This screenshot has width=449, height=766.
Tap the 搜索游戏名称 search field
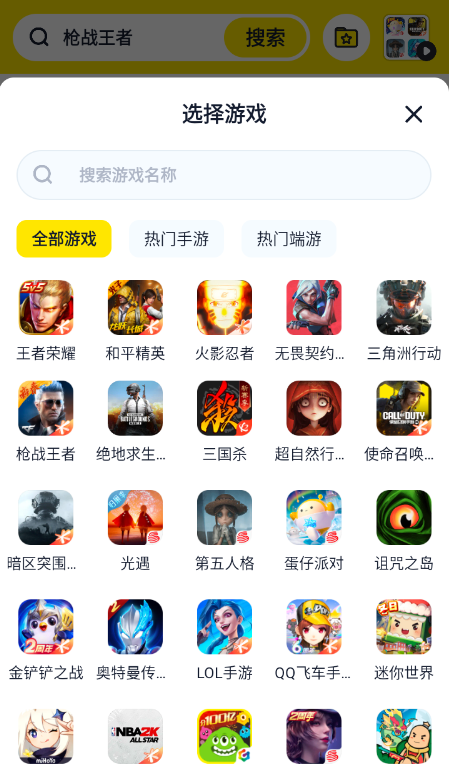pos(224,175)
